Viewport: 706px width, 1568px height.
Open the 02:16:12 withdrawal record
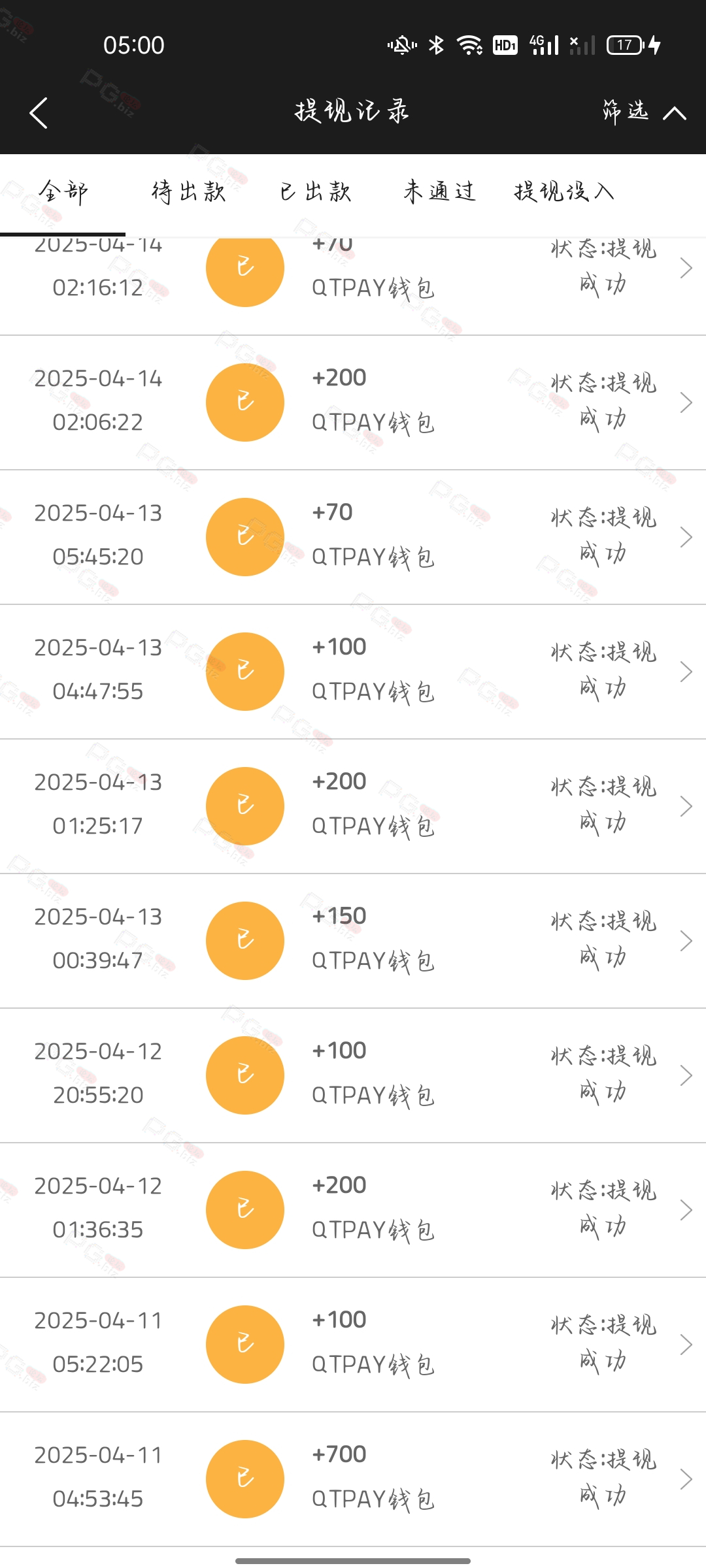coord(353,286)
